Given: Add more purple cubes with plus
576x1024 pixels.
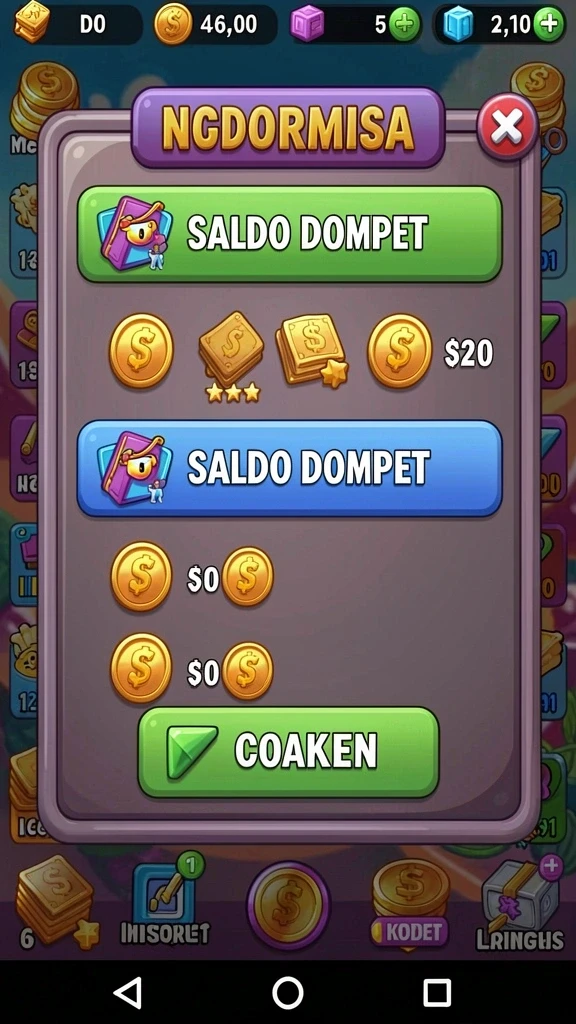Looking at the screenshot, I should (x=405, y=25).
